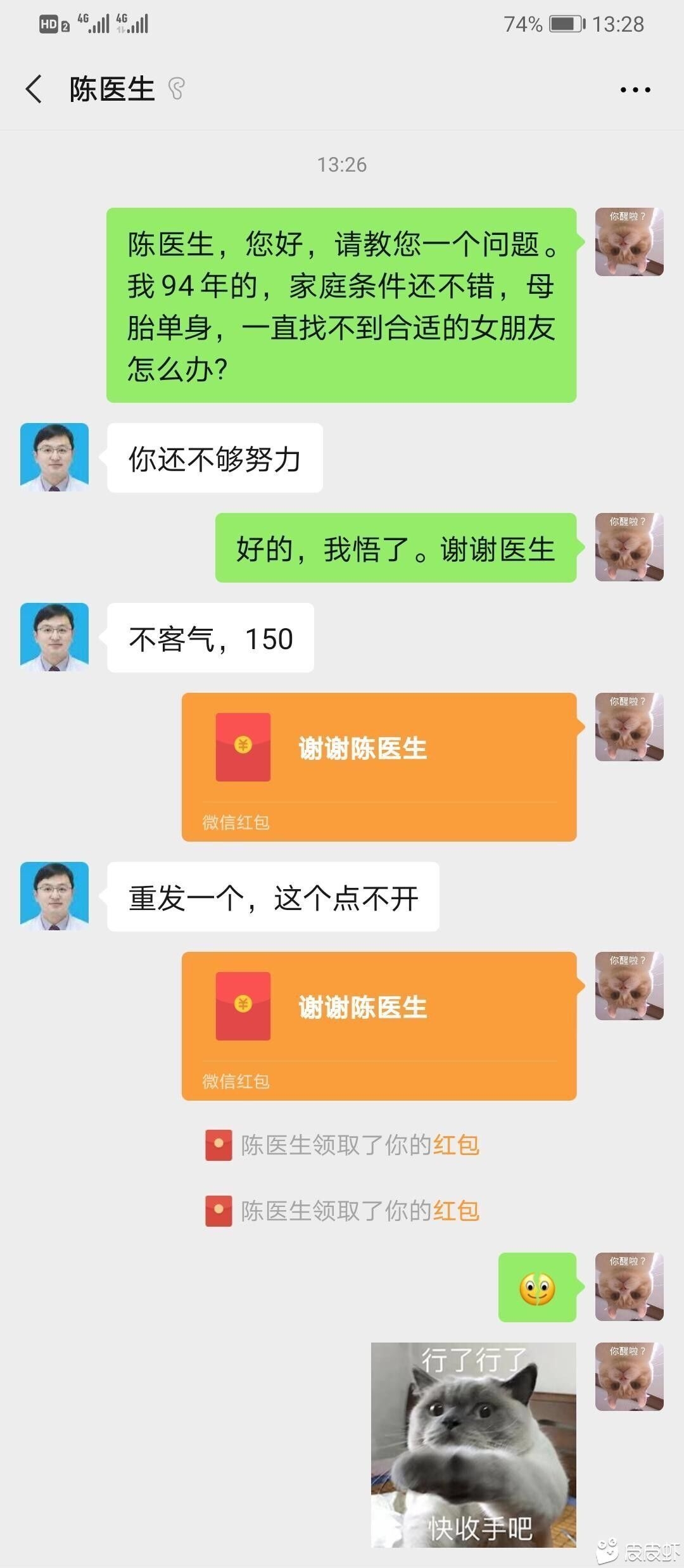
Task: Open my avatar beside 好的，我悟了
Action: [x=629, y=547]
